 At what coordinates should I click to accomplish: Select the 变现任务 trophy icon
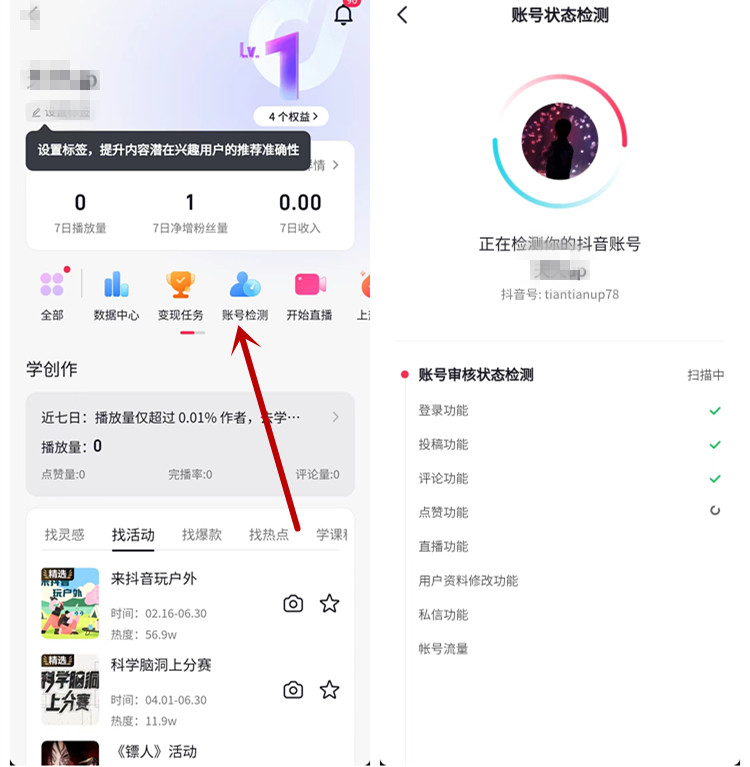point(180,287)
